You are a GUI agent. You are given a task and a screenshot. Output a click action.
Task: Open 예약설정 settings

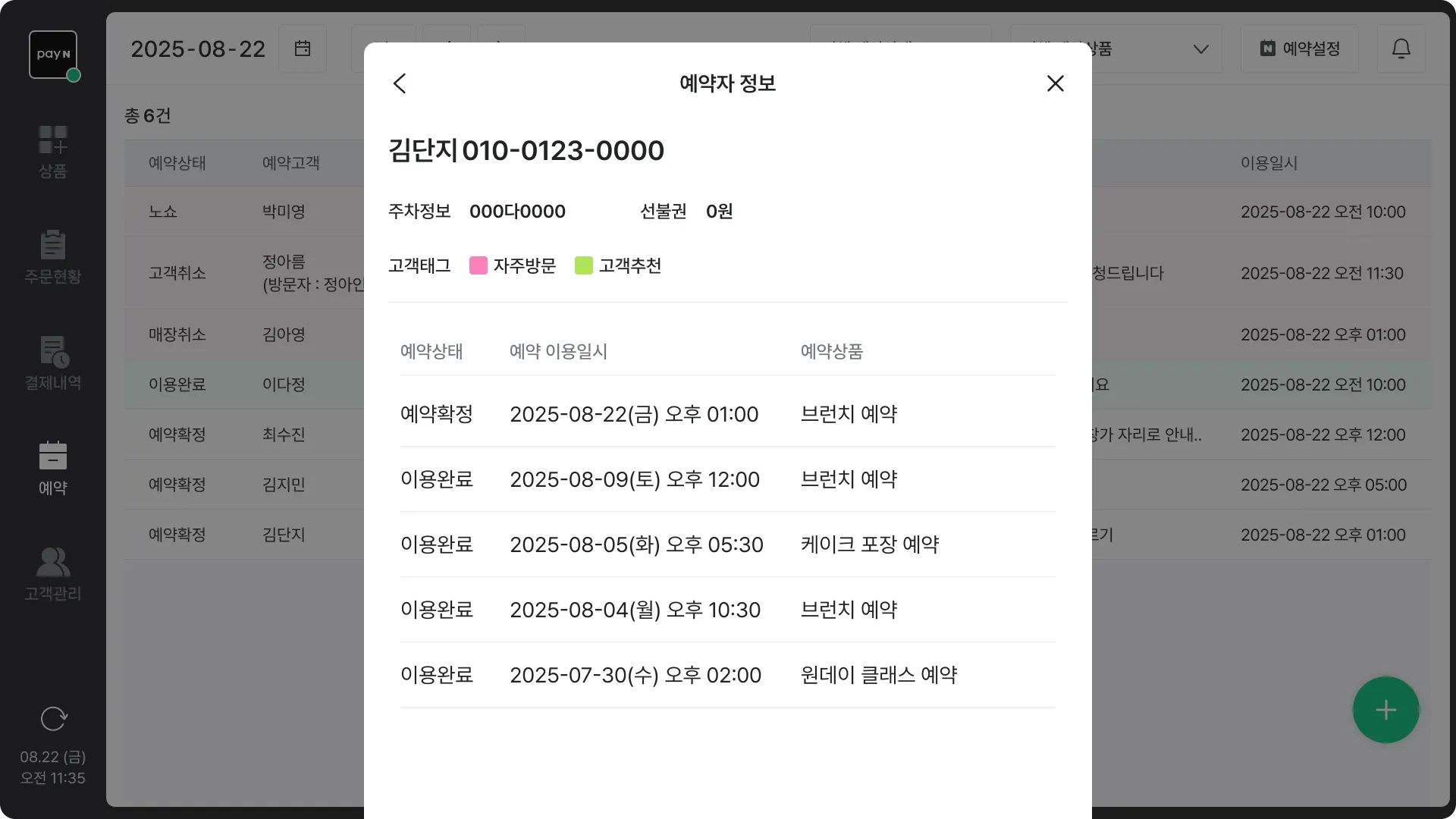tap(1300, 49)
